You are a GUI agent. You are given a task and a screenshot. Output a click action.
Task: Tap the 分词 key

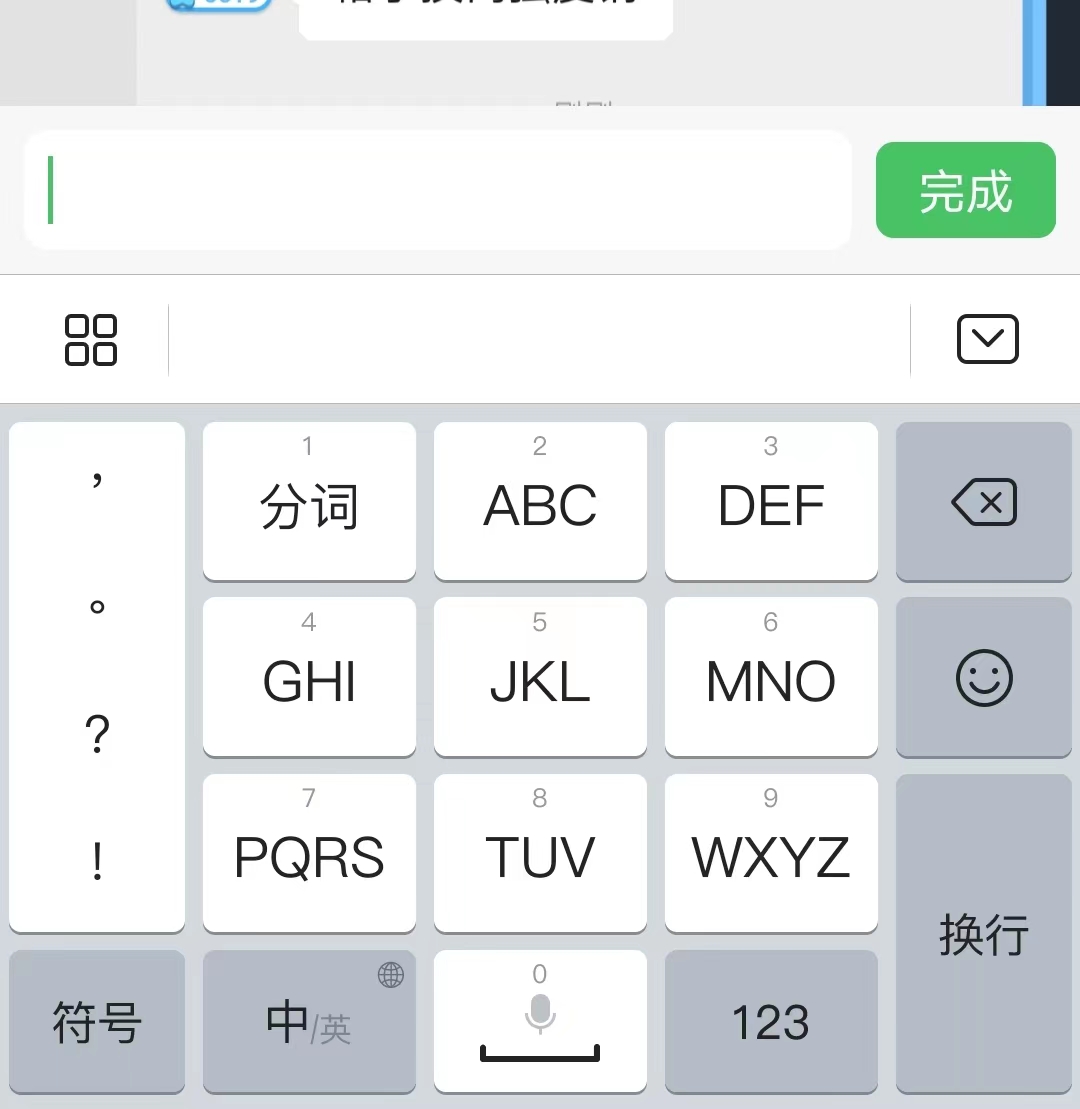pos(309,501)
